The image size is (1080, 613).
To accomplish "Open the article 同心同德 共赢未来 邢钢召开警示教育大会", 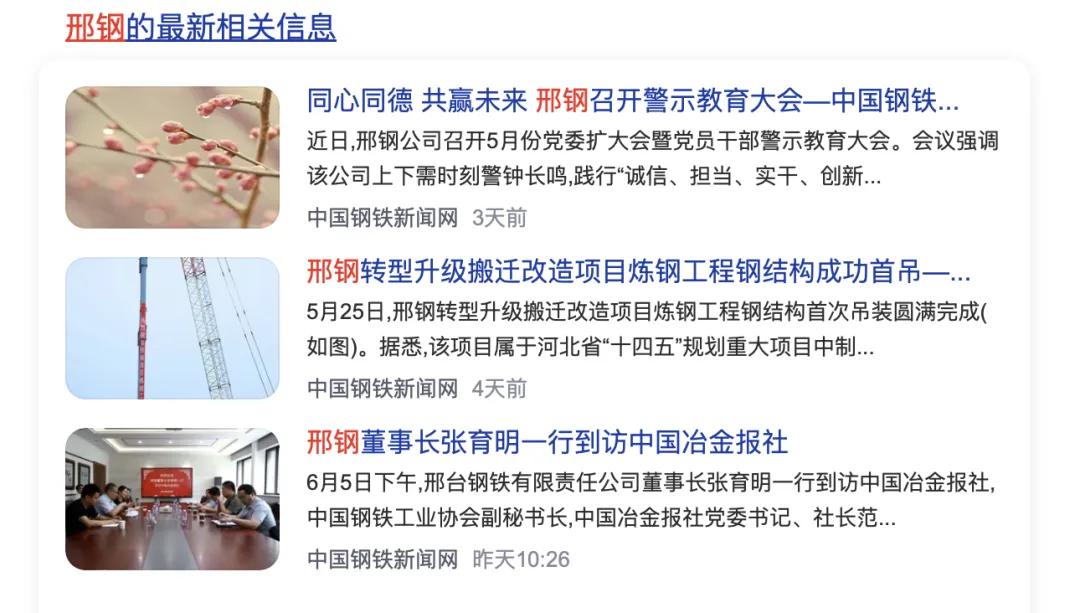I will [632, 101].
